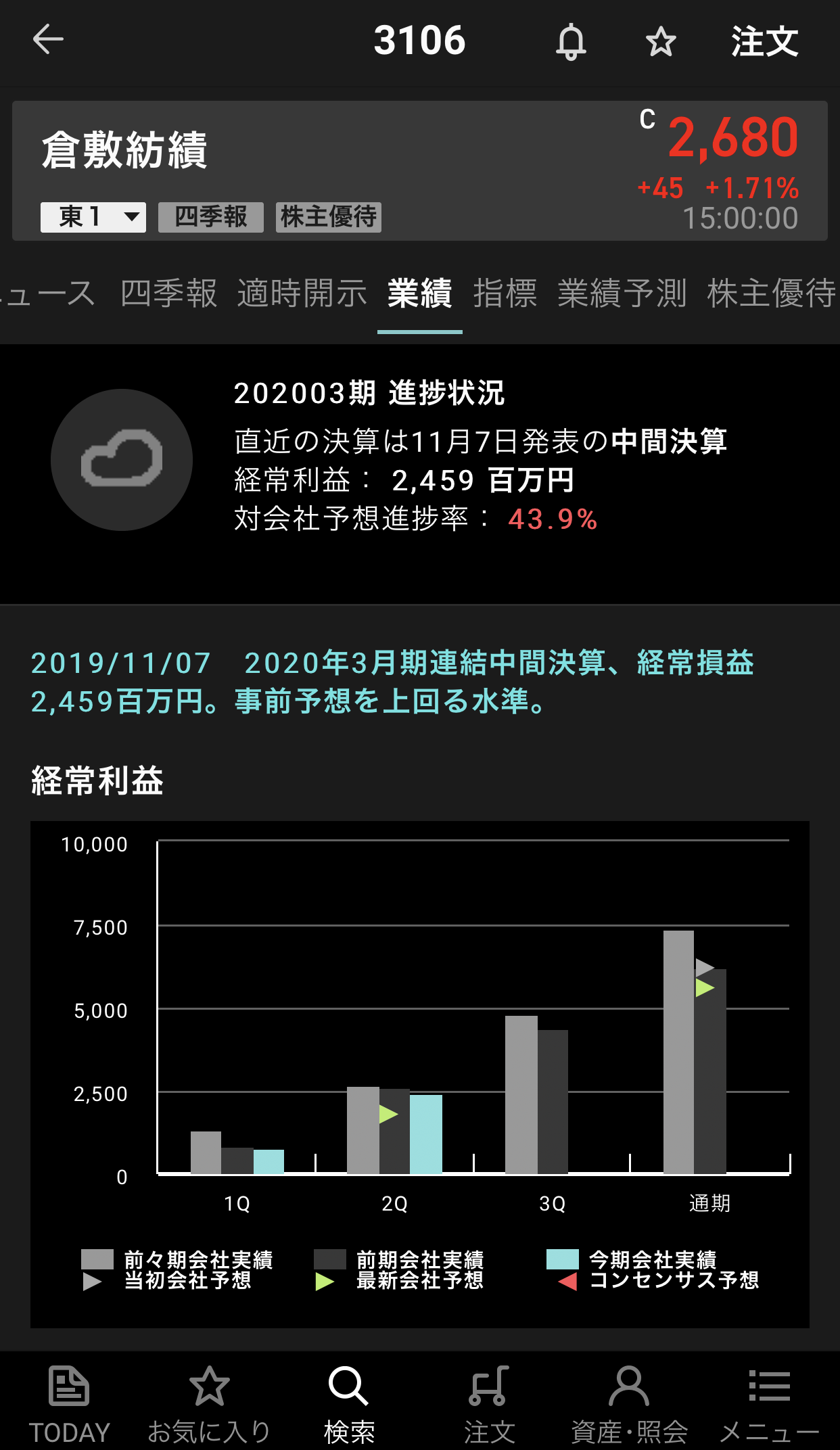Open the 2019/11/07 earnings news link

click(x=392, y=682)
